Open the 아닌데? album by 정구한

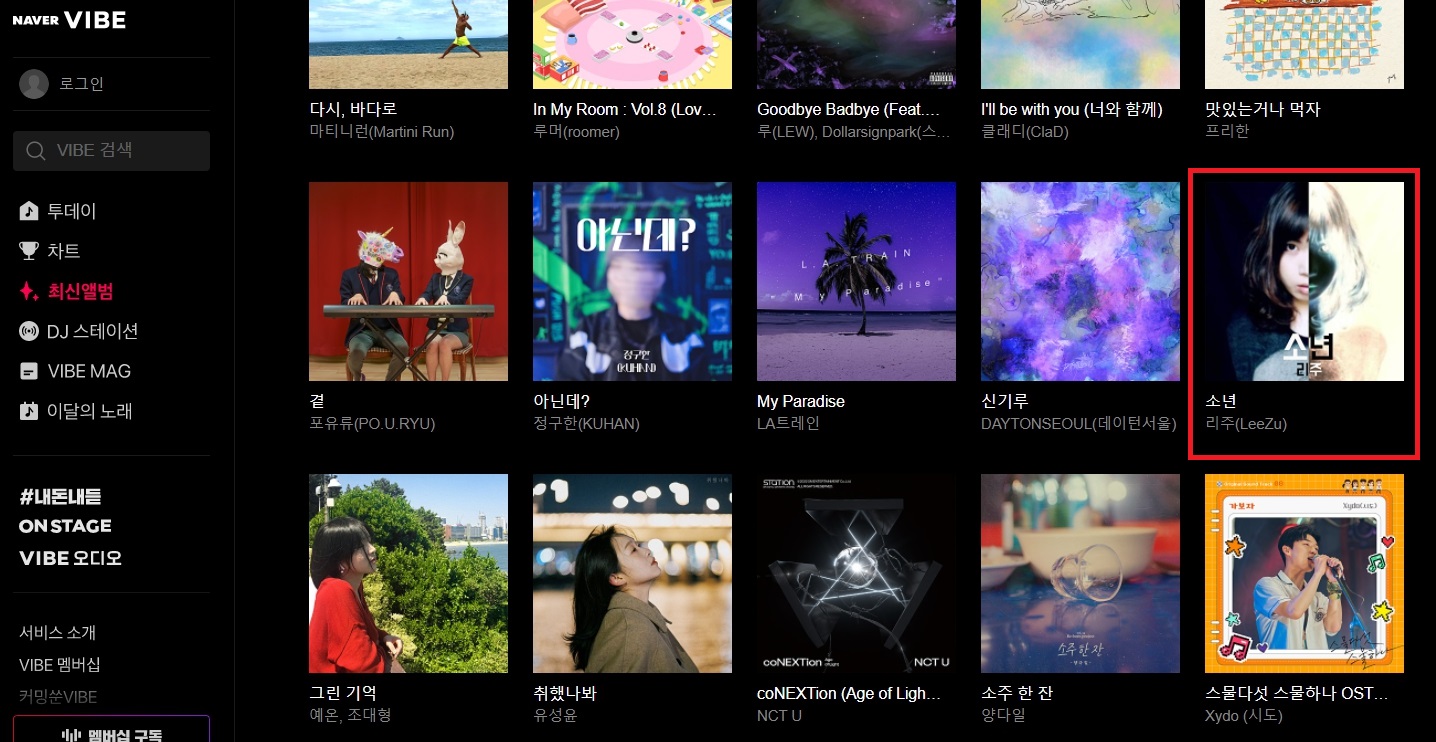pyautogui.click(x=632, y=281)
